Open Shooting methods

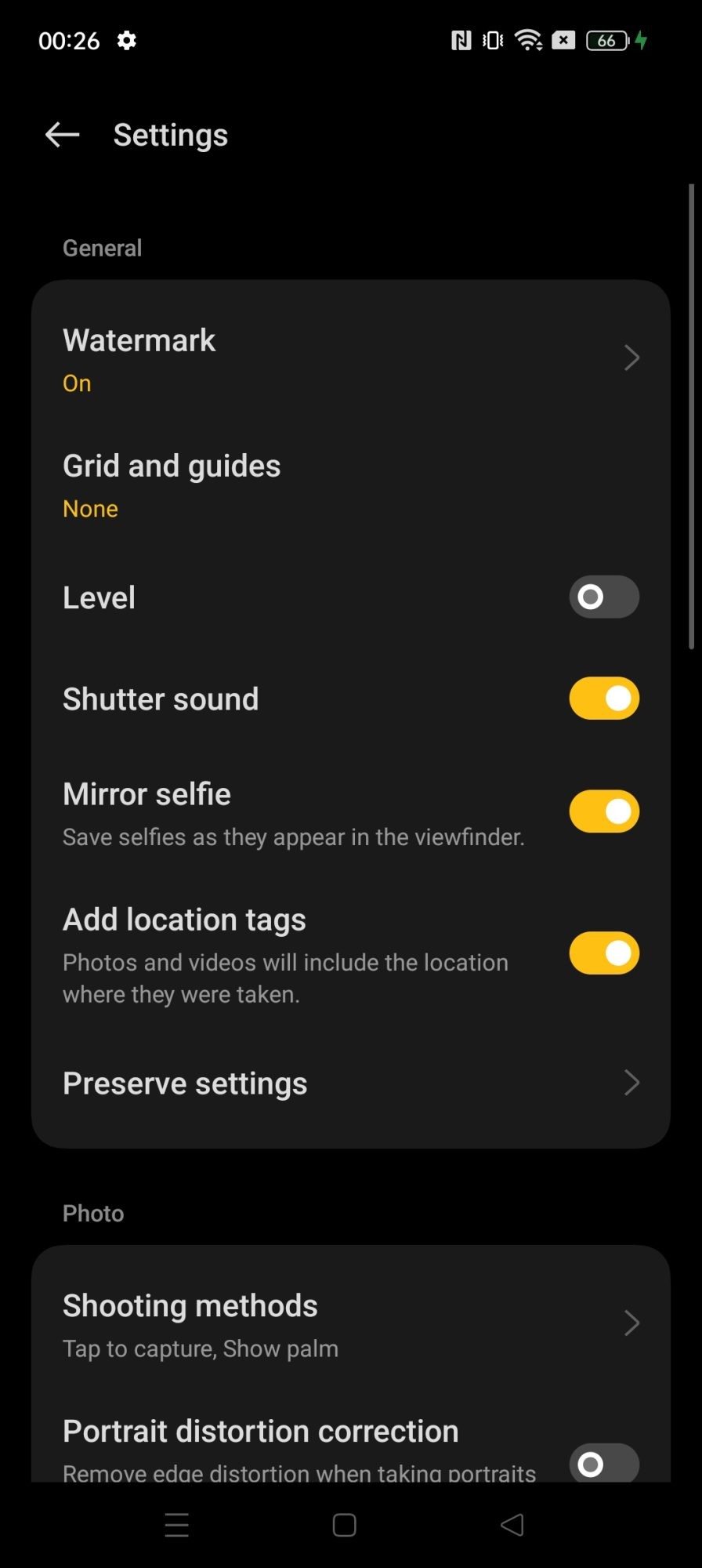point(350,1324)
